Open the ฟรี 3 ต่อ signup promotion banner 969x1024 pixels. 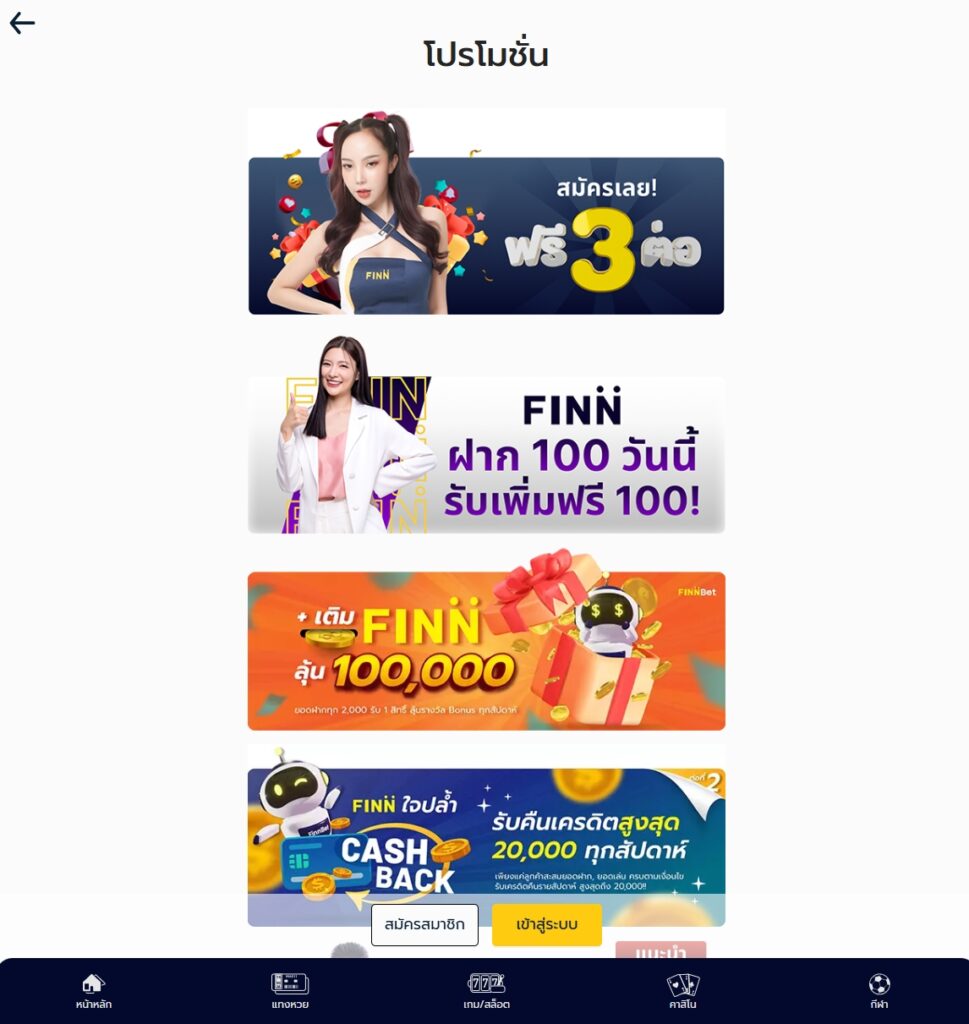click(486, 235)
